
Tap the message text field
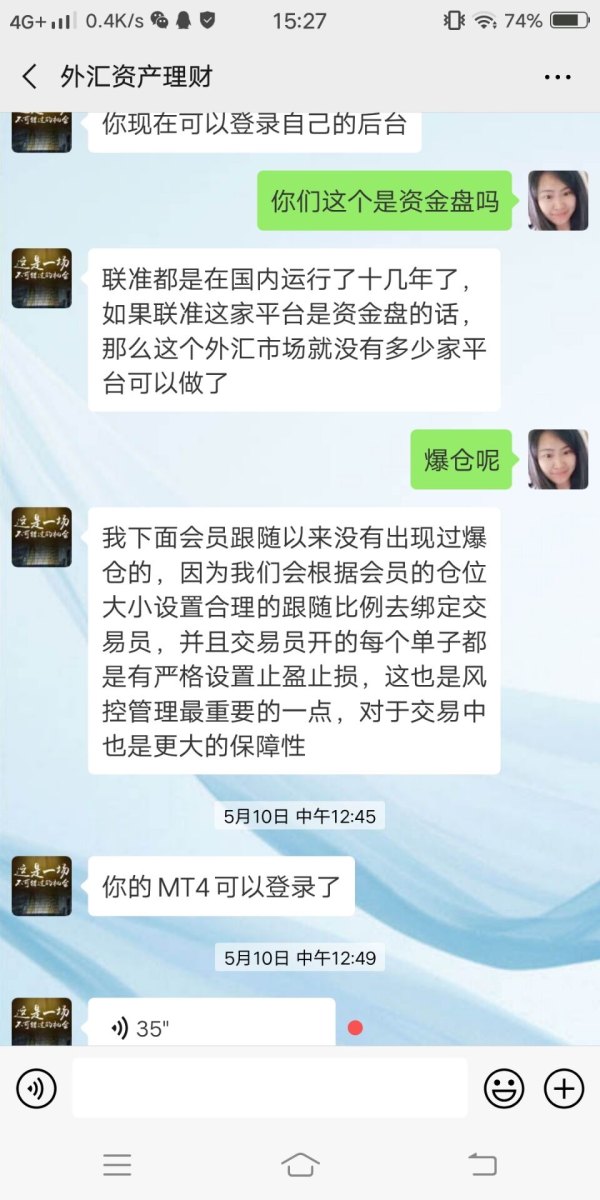(269, 1088)
